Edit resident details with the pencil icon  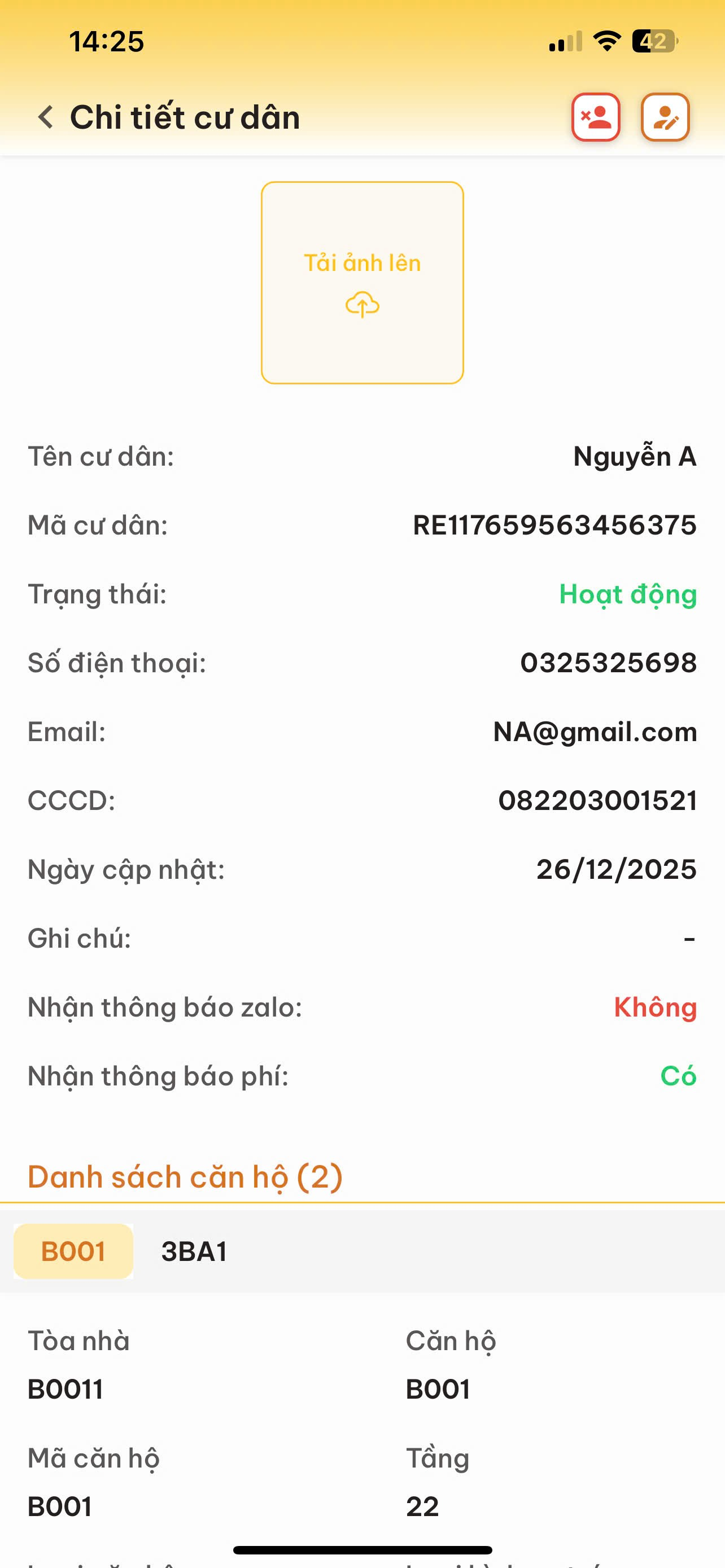coord(665,117)
